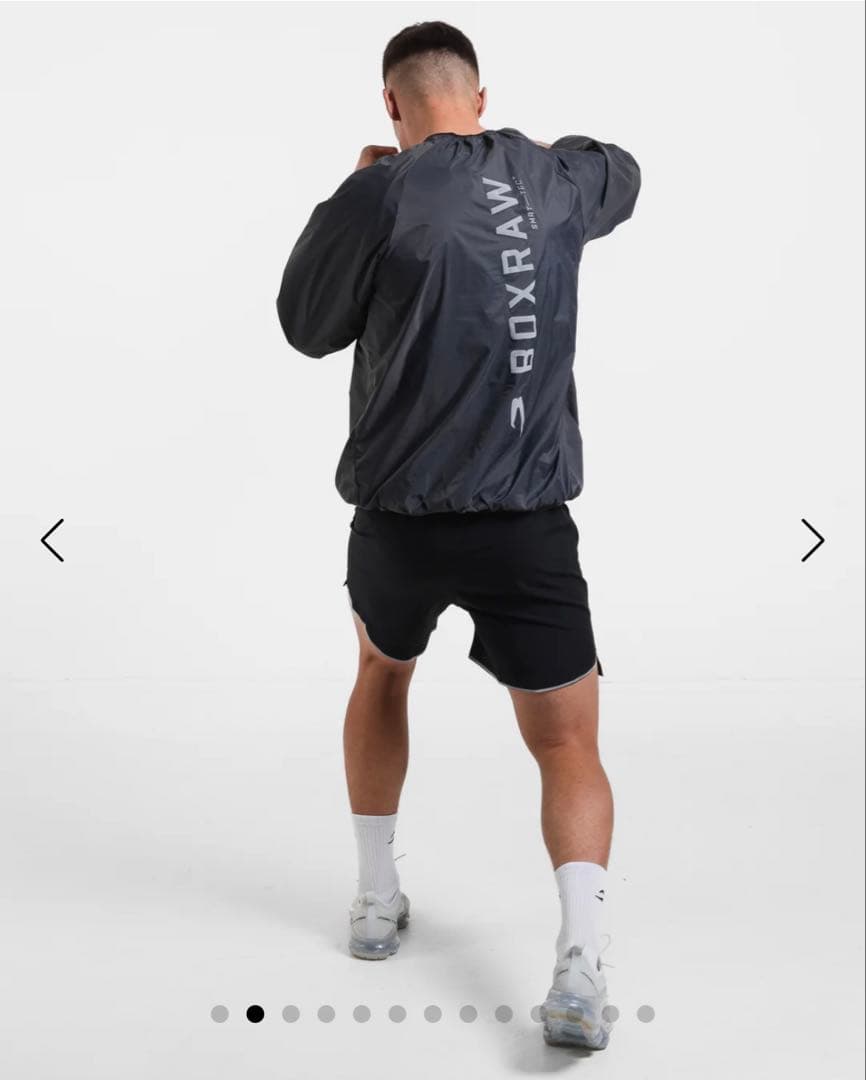Viewport: 866px width, 1080px height.
Task: Select the eighth pagination dot
Action: [x=466, y=1015]
